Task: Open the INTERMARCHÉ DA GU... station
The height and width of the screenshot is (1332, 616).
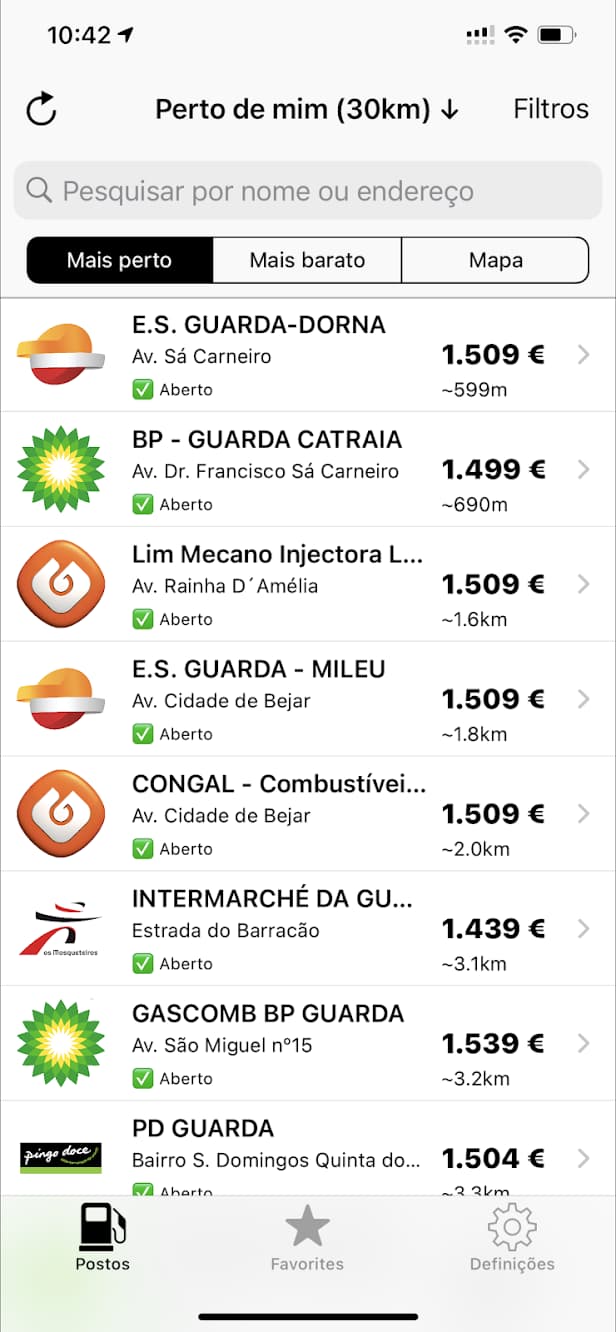Action: point(308,930)
